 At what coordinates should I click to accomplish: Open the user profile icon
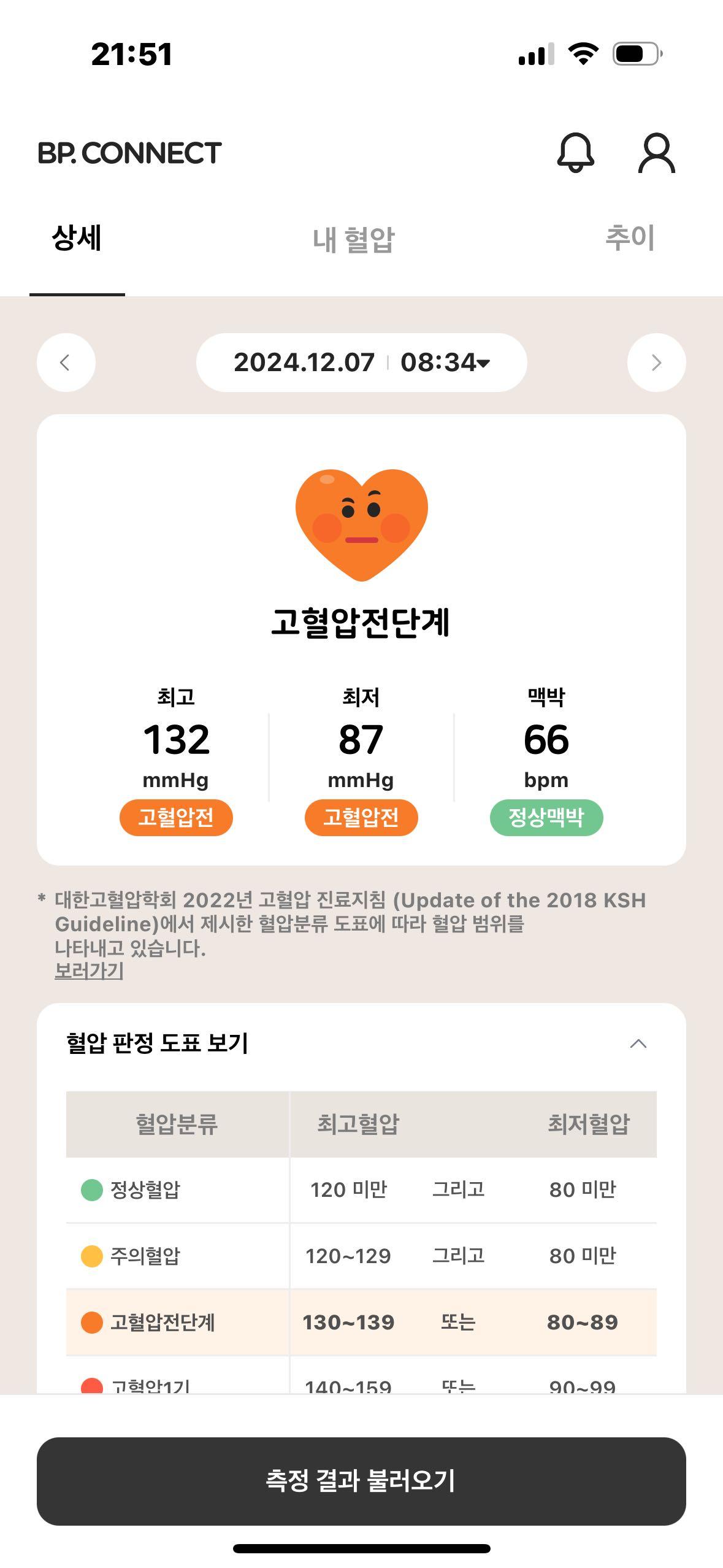click(x=656, y=153)
